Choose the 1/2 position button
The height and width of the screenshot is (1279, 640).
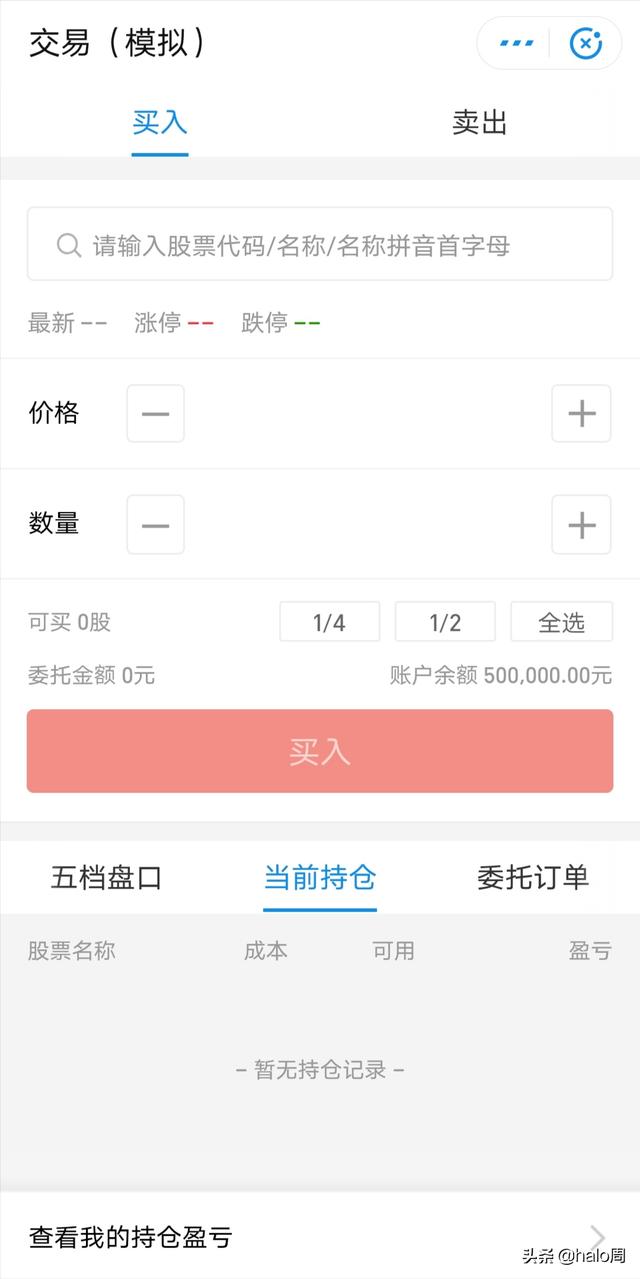pyautogui.click(x=445, y=622)
